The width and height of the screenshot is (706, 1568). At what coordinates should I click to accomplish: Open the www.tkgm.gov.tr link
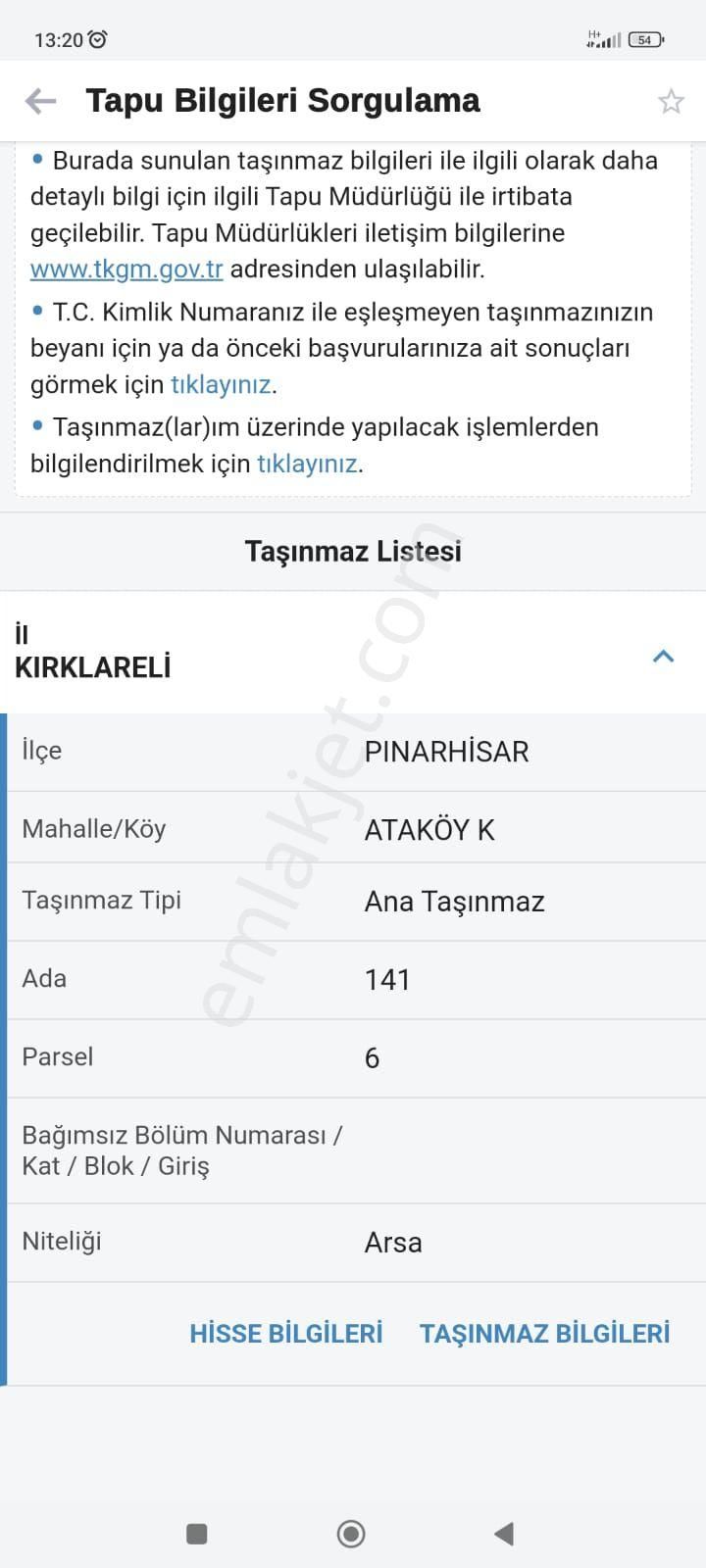tap(126, 269)
